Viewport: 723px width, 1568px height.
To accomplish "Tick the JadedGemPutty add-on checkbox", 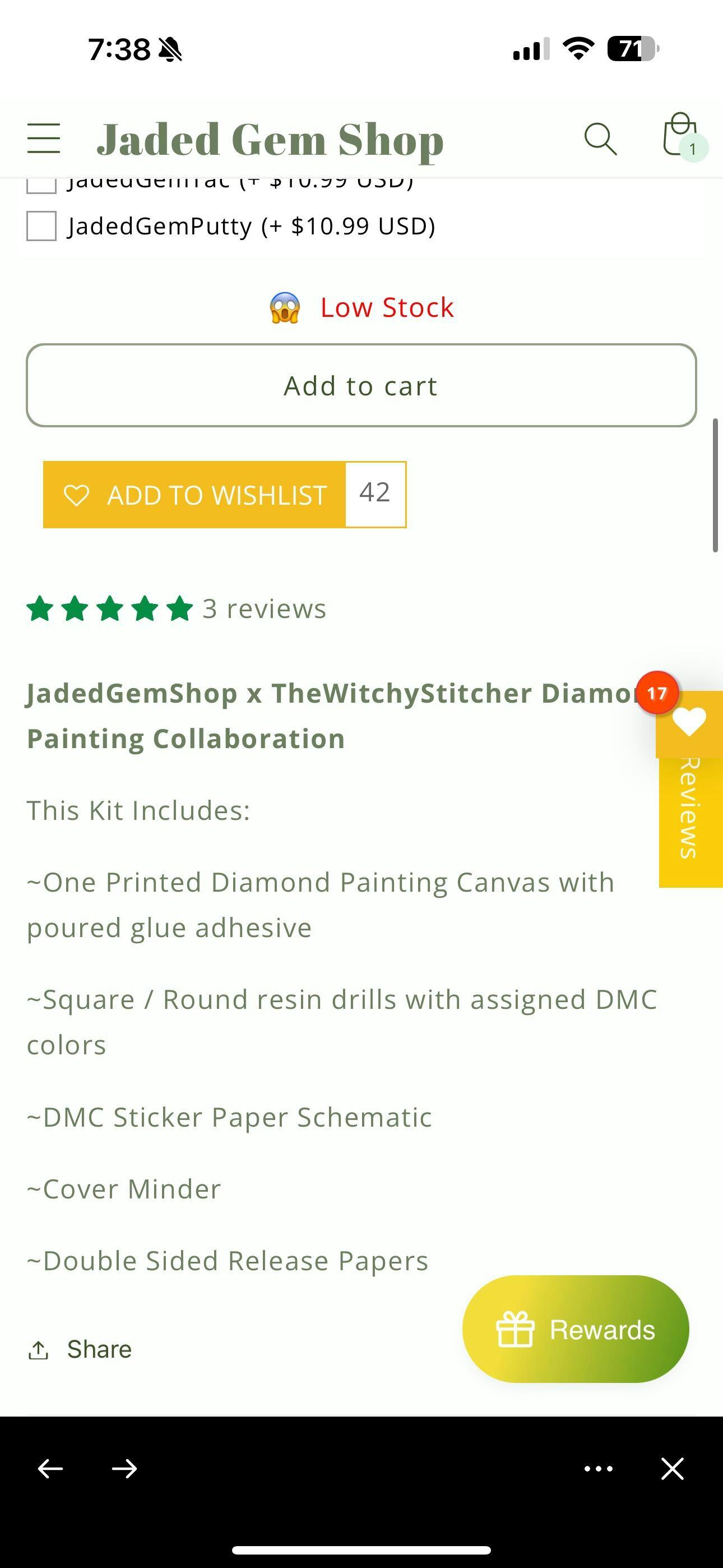I will coord(41,226).
